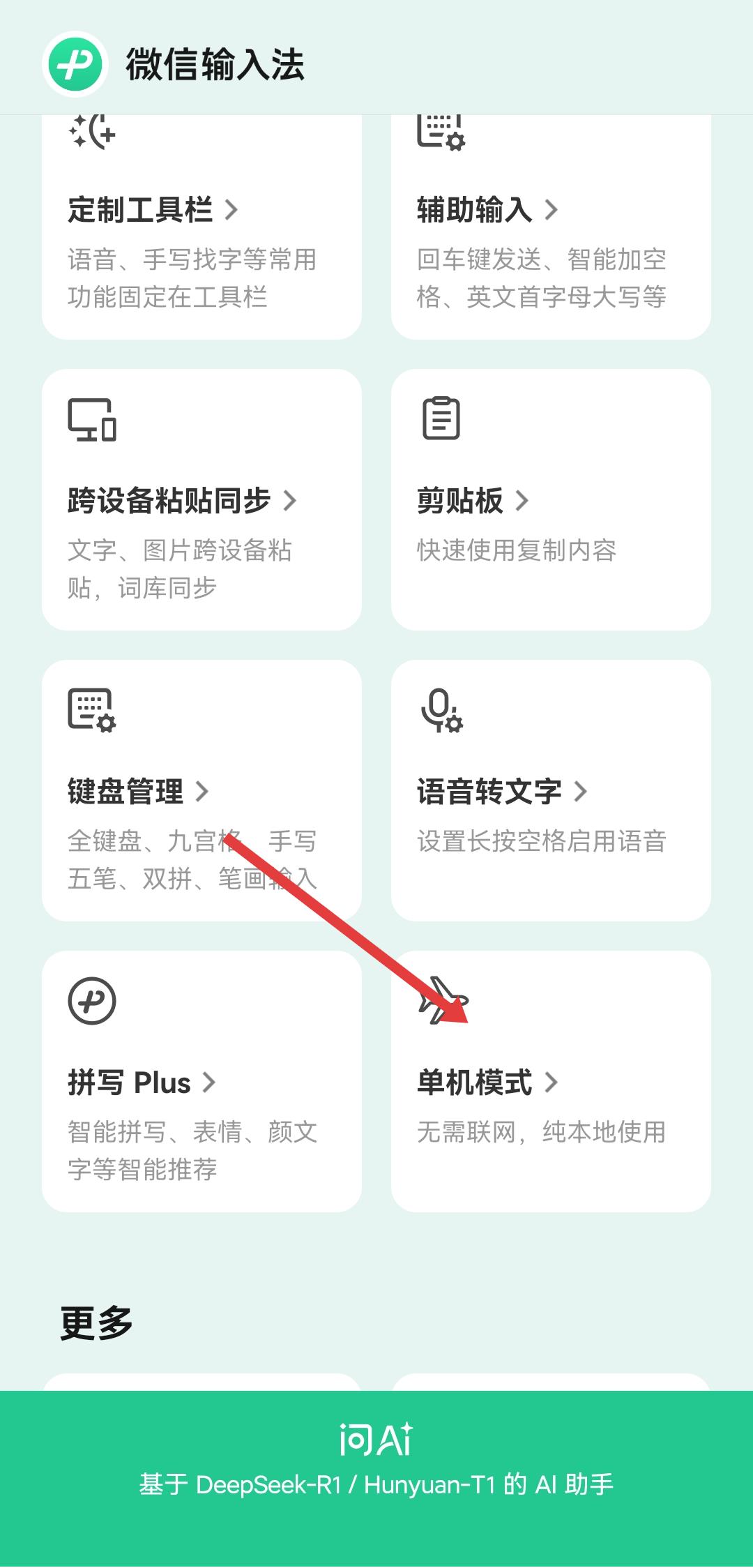Open the 拼写 Plus card
Viewport: 753px width, 1568px height.
click(x=201, y=1081)
